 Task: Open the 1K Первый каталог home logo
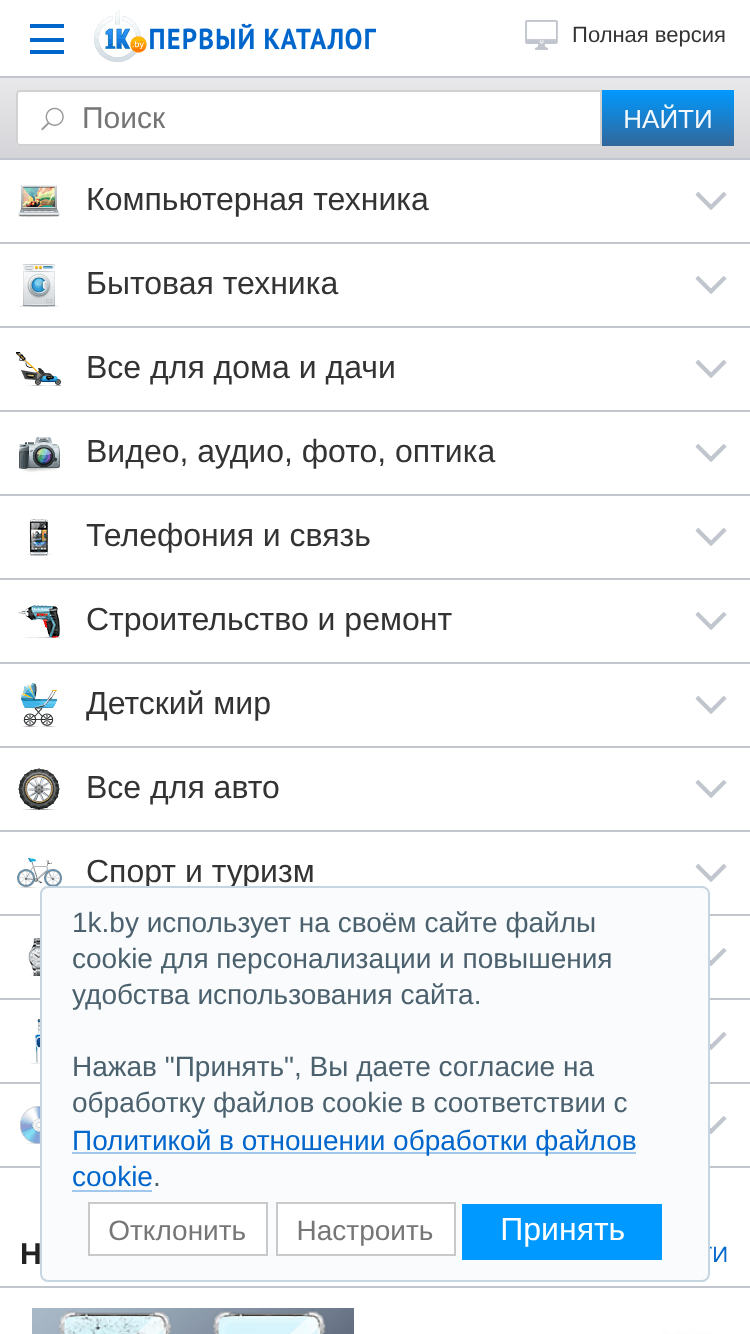235,39
